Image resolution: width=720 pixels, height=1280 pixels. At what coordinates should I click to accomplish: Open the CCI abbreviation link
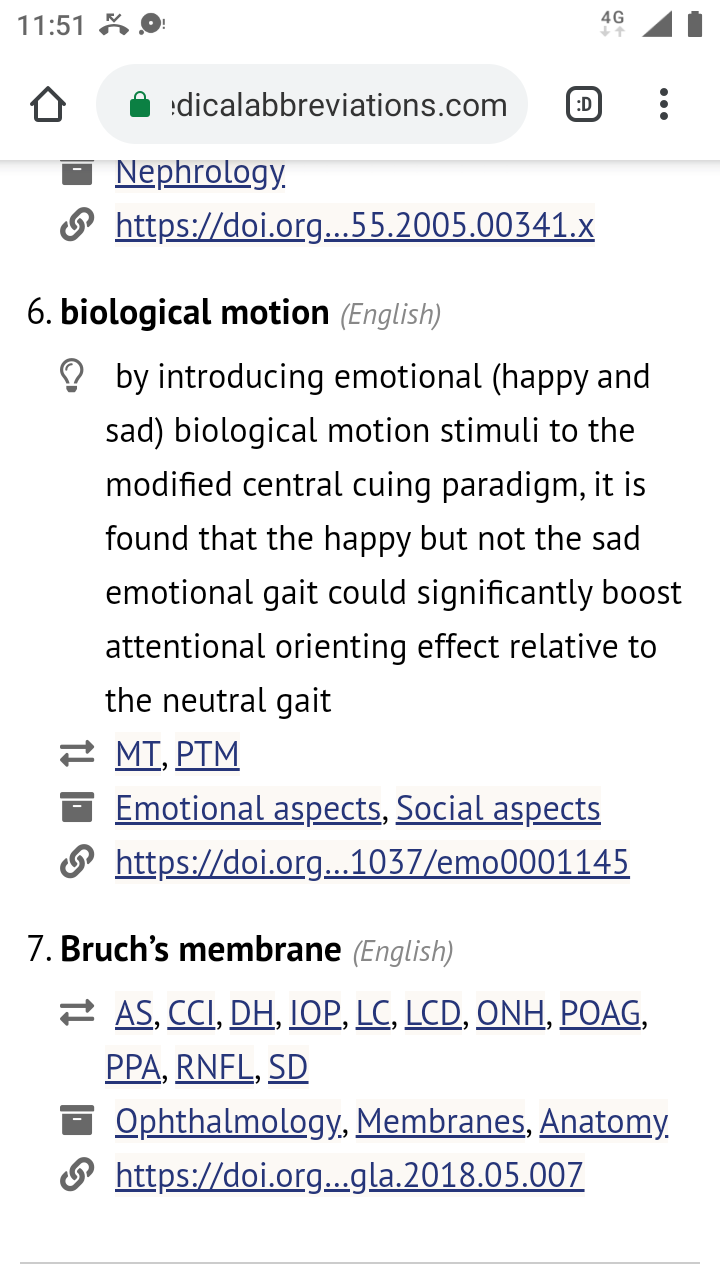pyautogui.click(x=192, y=1014)
